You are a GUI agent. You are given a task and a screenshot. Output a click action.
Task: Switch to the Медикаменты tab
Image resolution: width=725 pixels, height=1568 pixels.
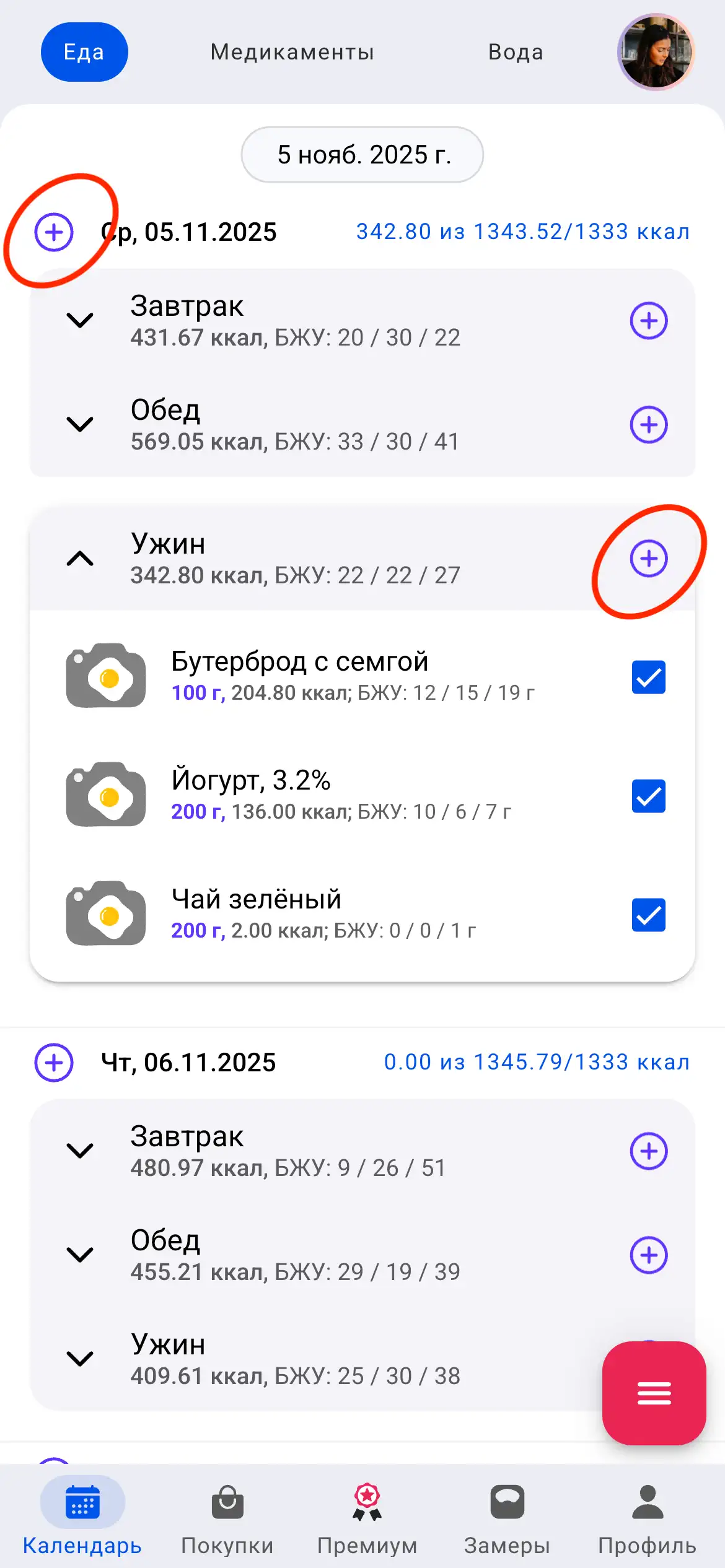291,51
